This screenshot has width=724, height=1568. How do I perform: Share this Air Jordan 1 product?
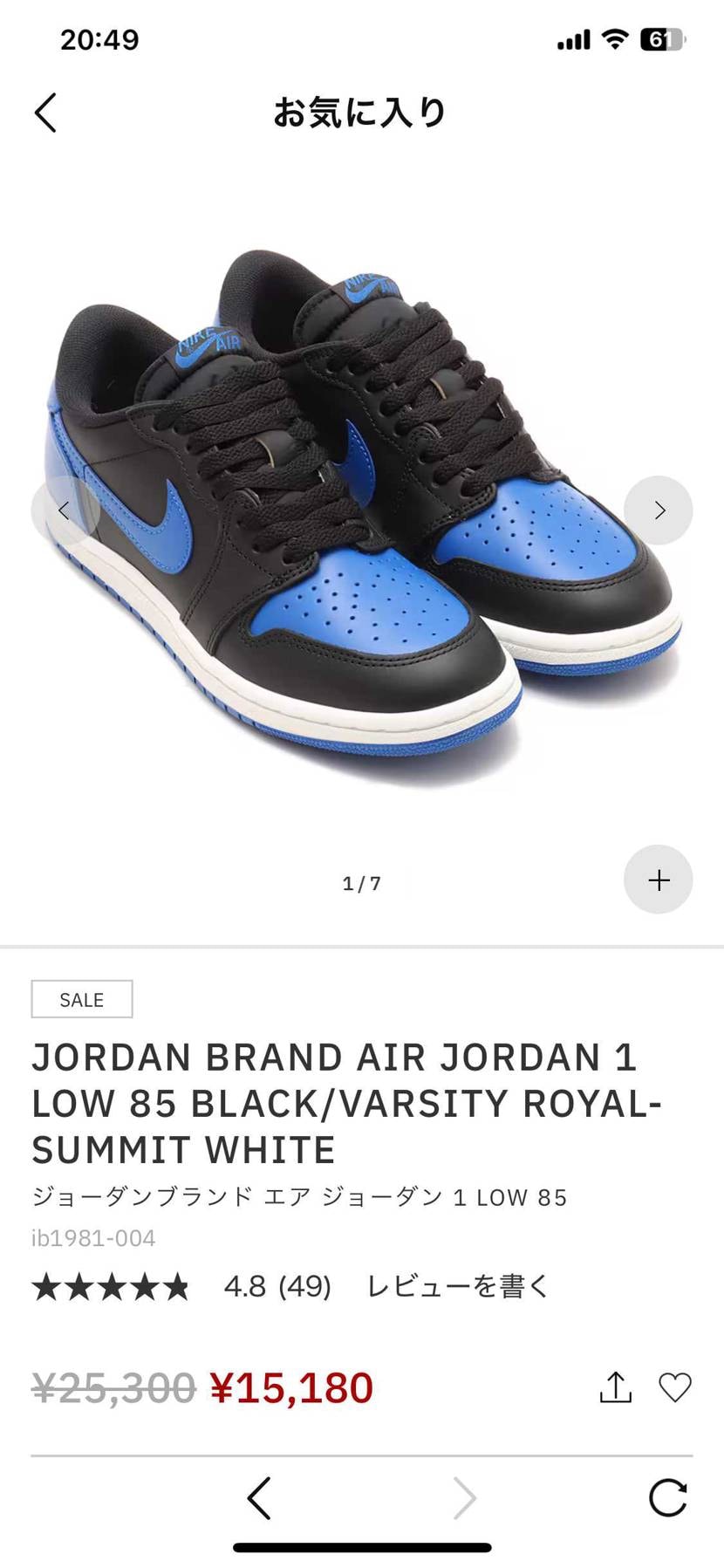coord(616,1387)
